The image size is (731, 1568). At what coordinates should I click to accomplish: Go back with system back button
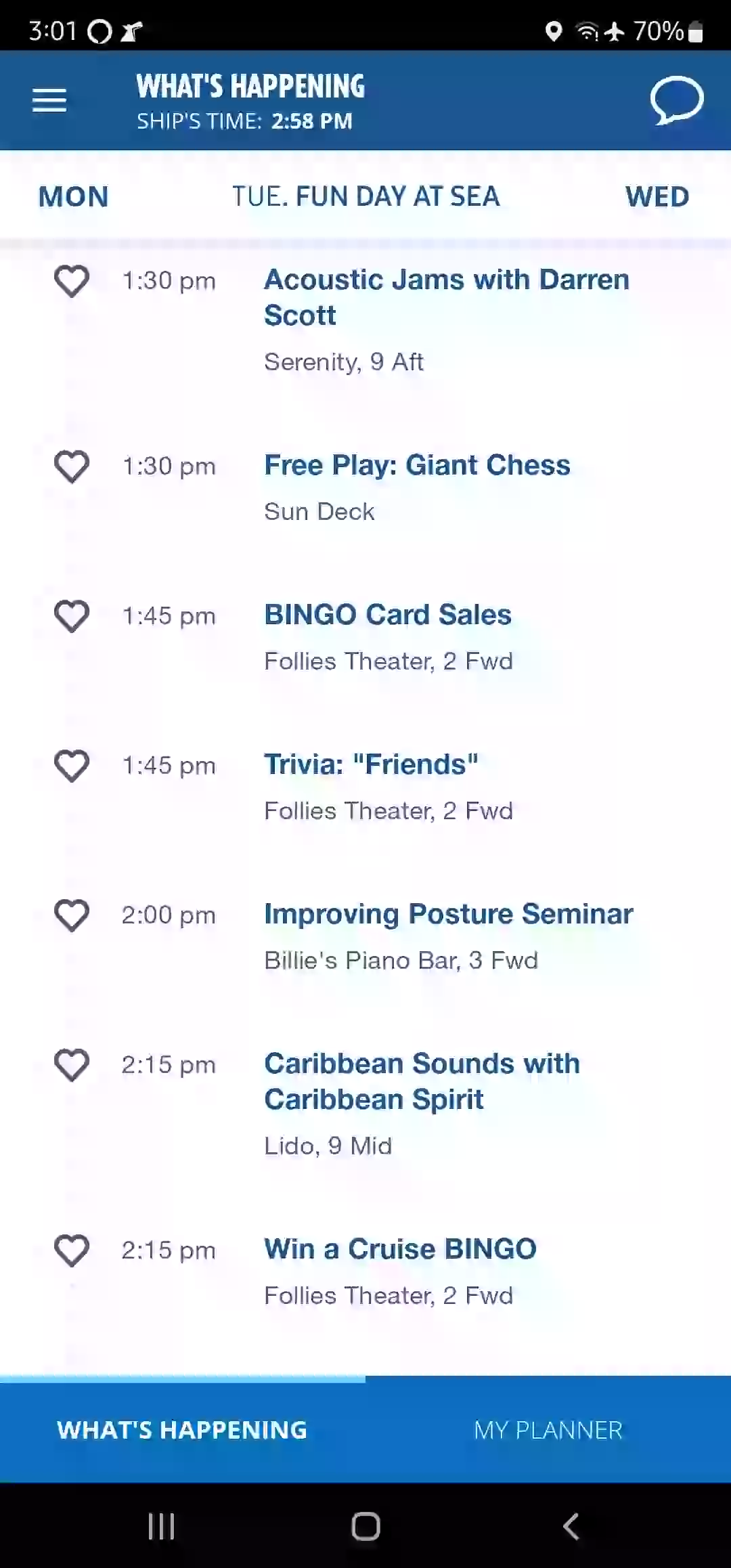pos(571,1527)
